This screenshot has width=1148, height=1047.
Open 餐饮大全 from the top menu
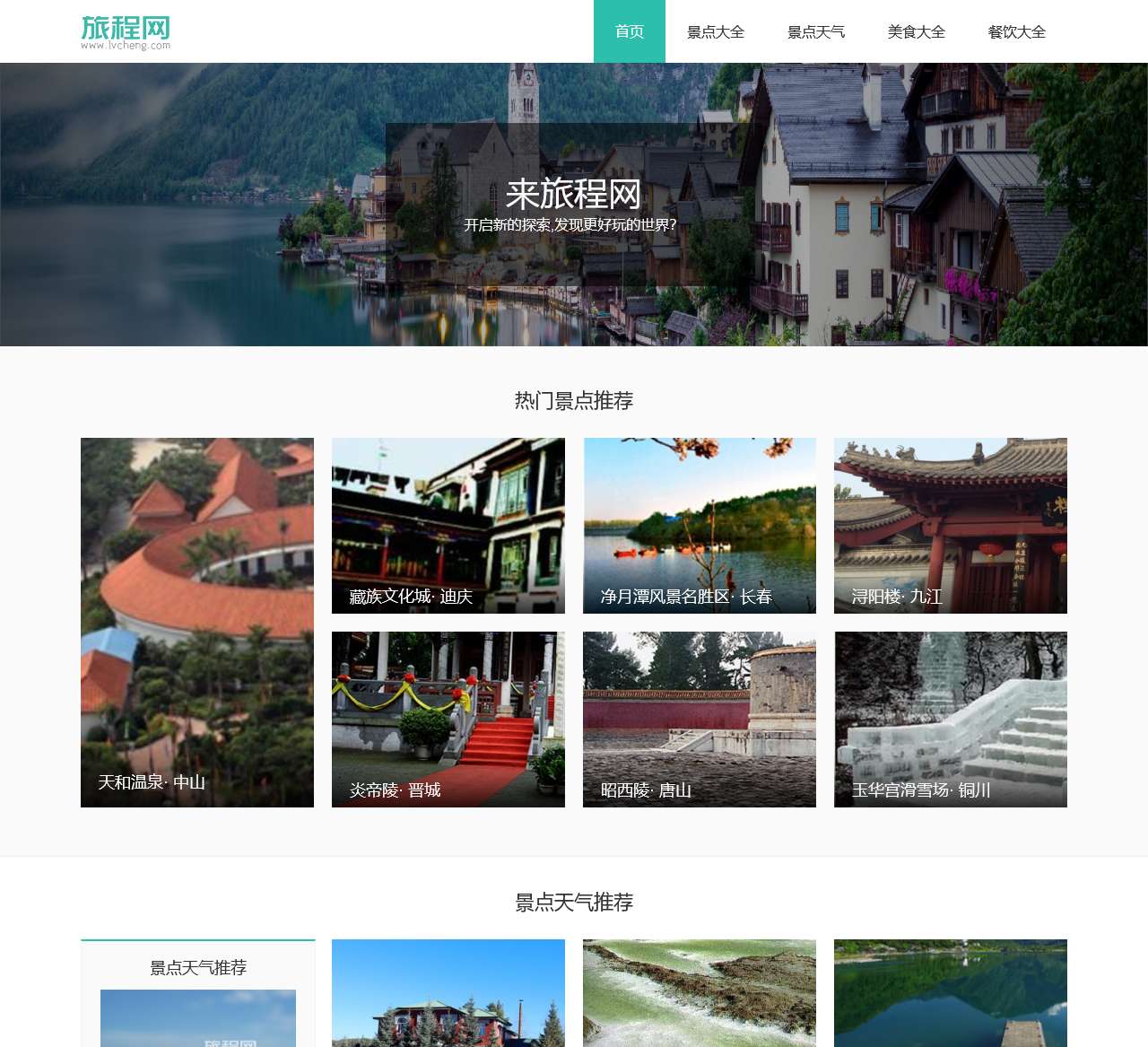pyautogui.click(x=1016, y=31)
